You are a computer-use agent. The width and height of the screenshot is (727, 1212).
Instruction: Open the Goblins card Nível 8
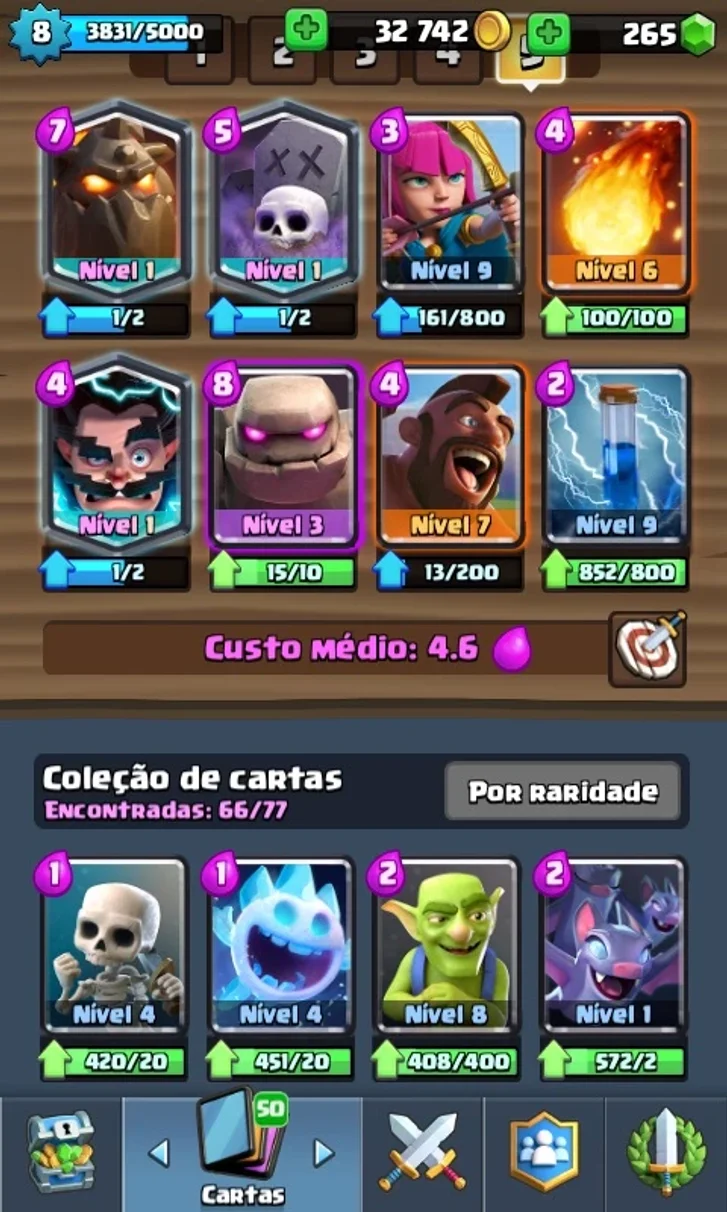tap(449, 944)
